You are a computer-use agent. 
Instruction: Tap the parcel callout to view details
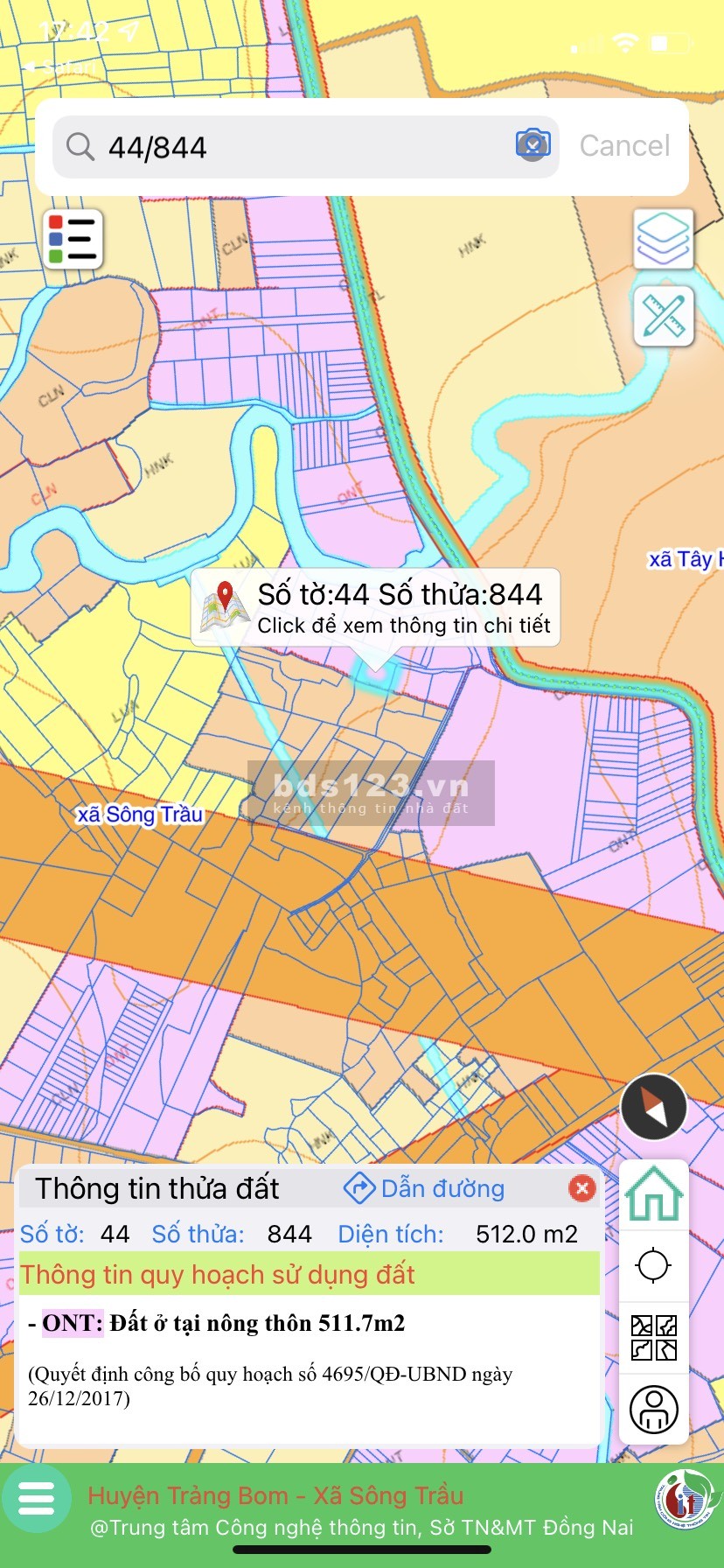coord(376,608)
